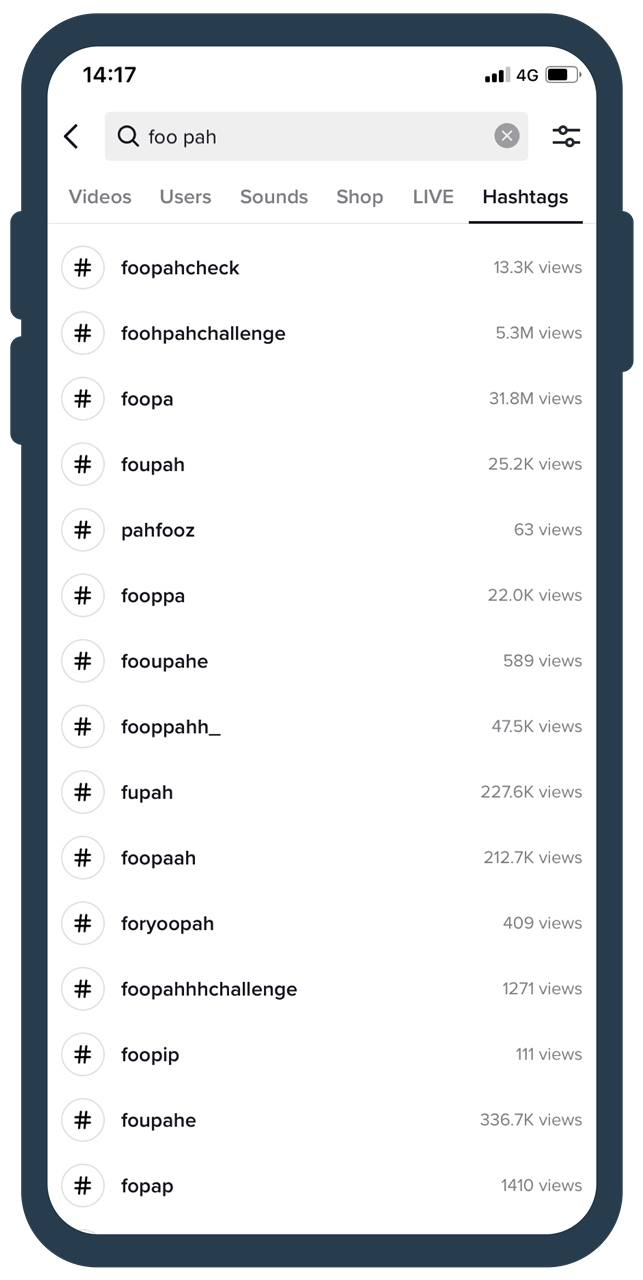The width and height of the screenshot is (643, 1280).
Task: Open the foohpahchallenge hashtag
Action: tap(321, 333)
